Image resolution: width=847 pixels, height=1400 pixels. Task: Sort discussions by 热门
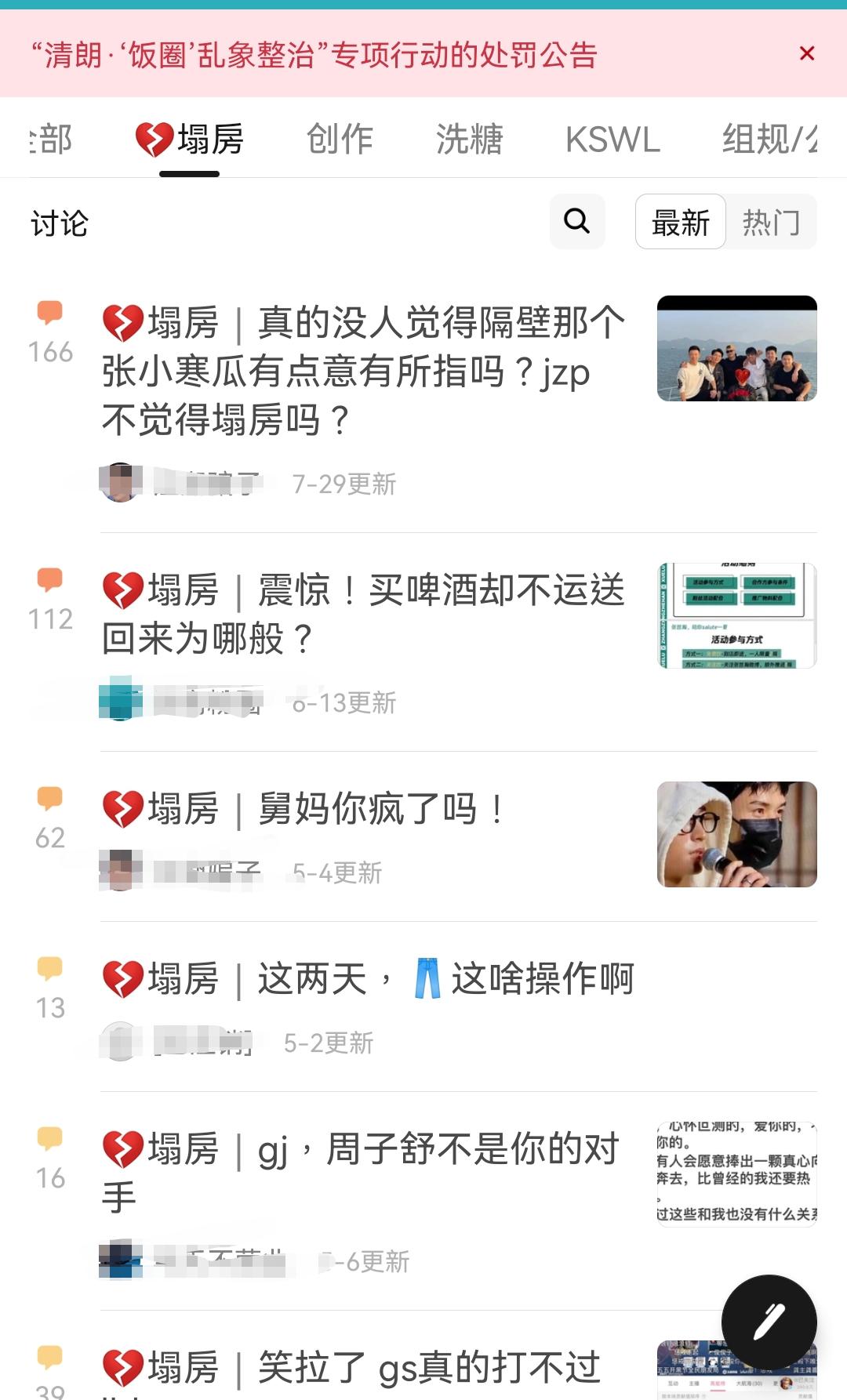(x=771, y=222)
